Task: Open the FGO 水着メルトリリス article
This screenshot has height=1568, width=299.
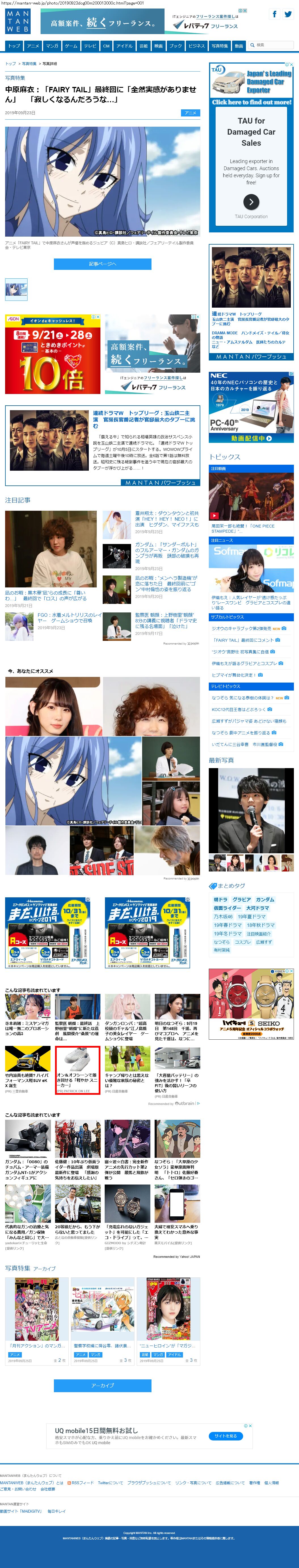Action: [69, 618]
